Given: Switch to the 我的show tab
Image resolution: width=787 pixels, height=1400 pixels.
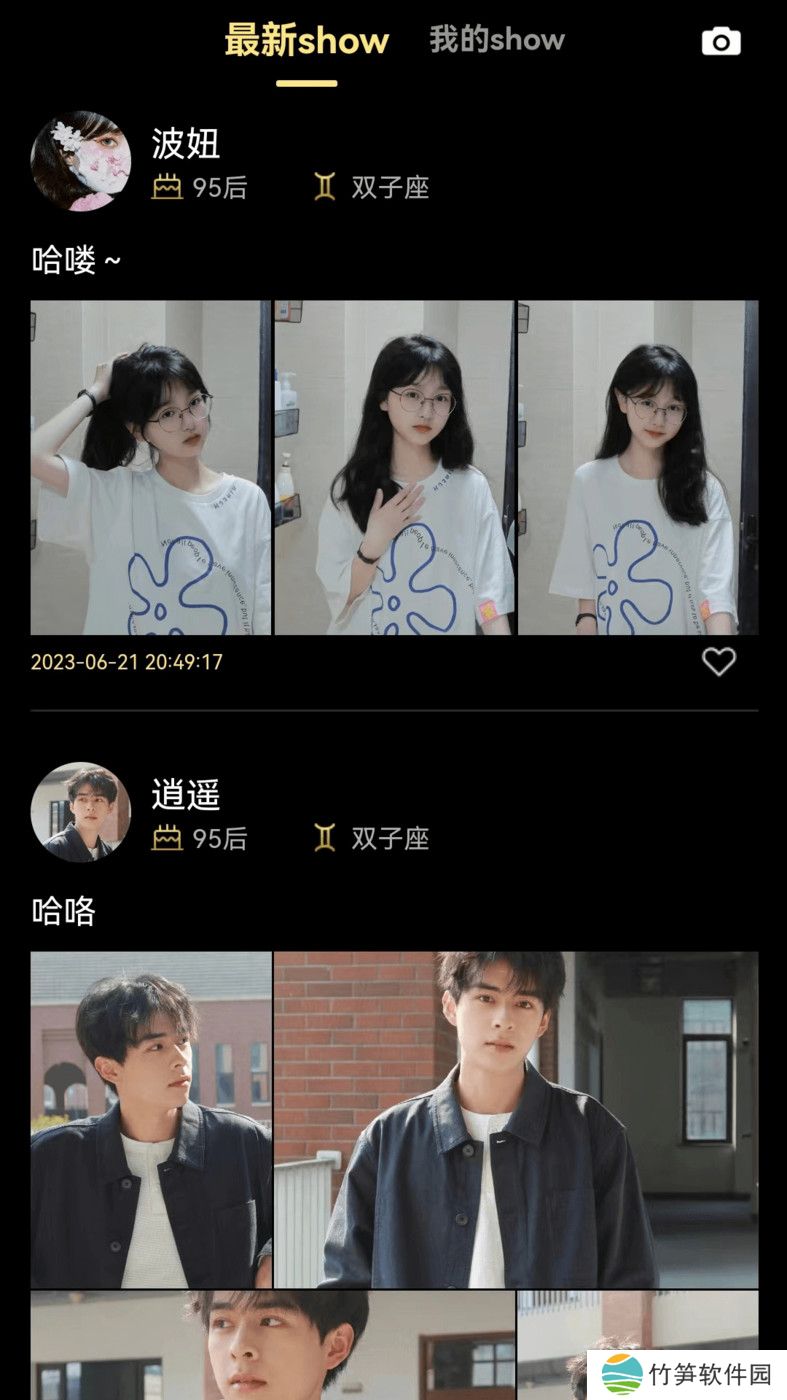Looking at the screenshot, I should coord(497,40).
